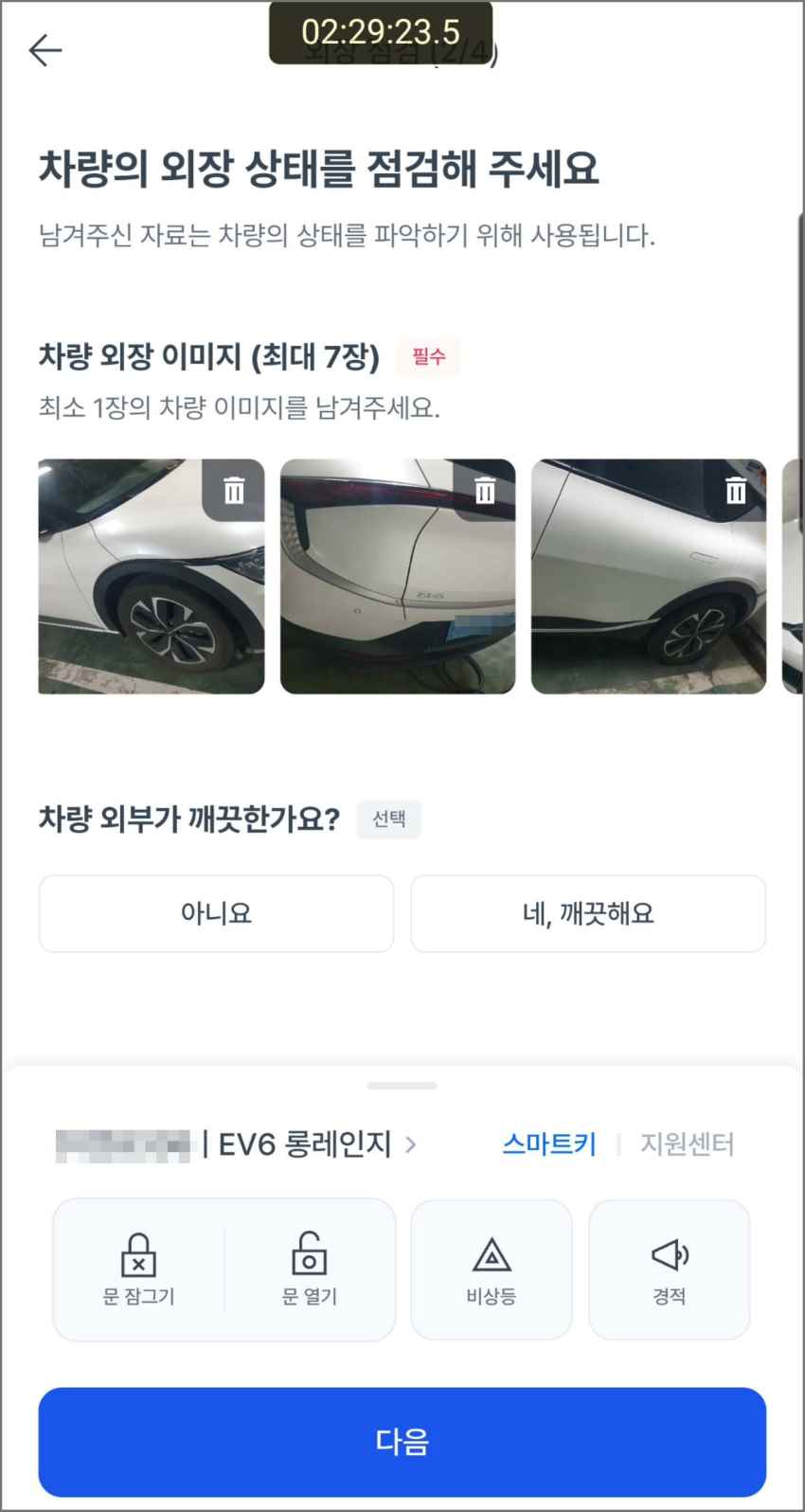Tap 선택 label next to cleanliness question
Image resolution: width=805 pixels, height=1512 pixels.
click(x=388, y=819)
